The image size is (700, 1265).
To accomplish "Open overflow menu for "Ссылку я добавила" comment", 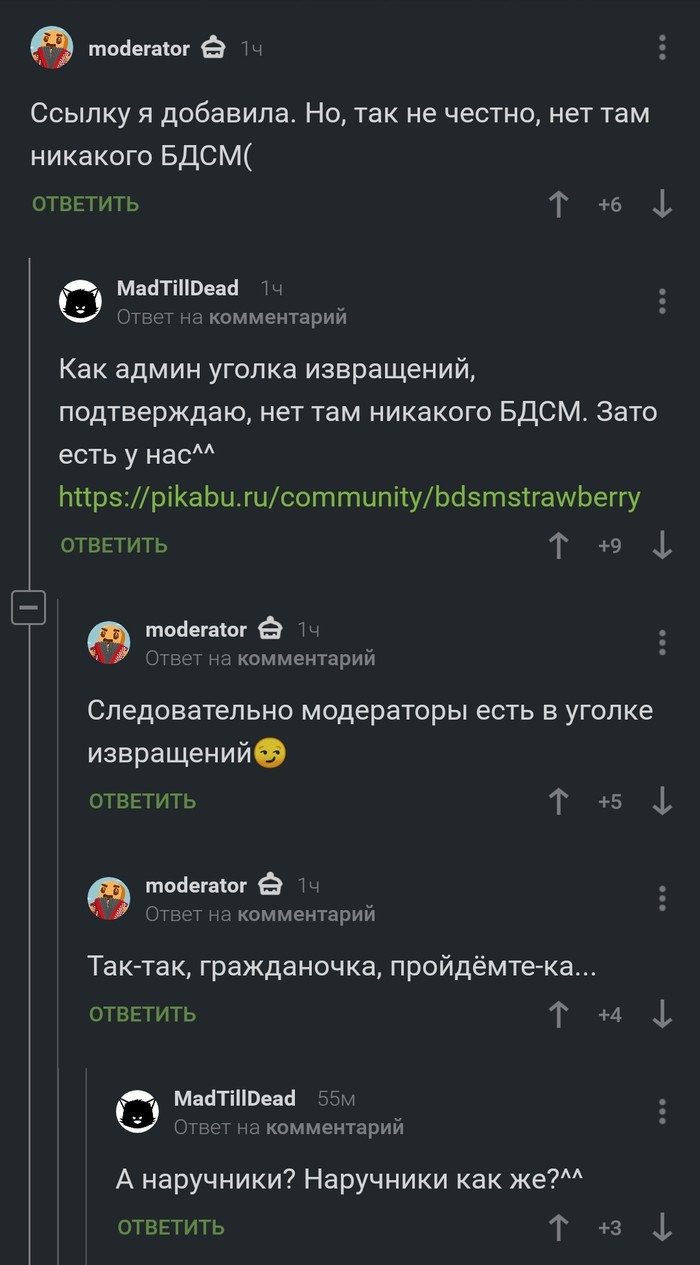I will pyautogui.click(x=662, y=47).
